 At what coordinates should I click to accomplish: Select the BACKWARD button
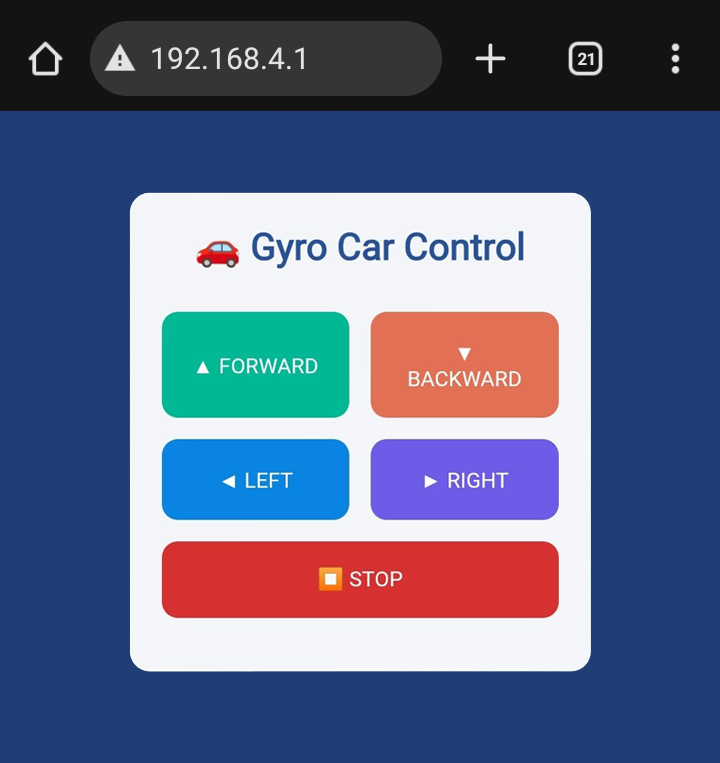click(464, 365)
